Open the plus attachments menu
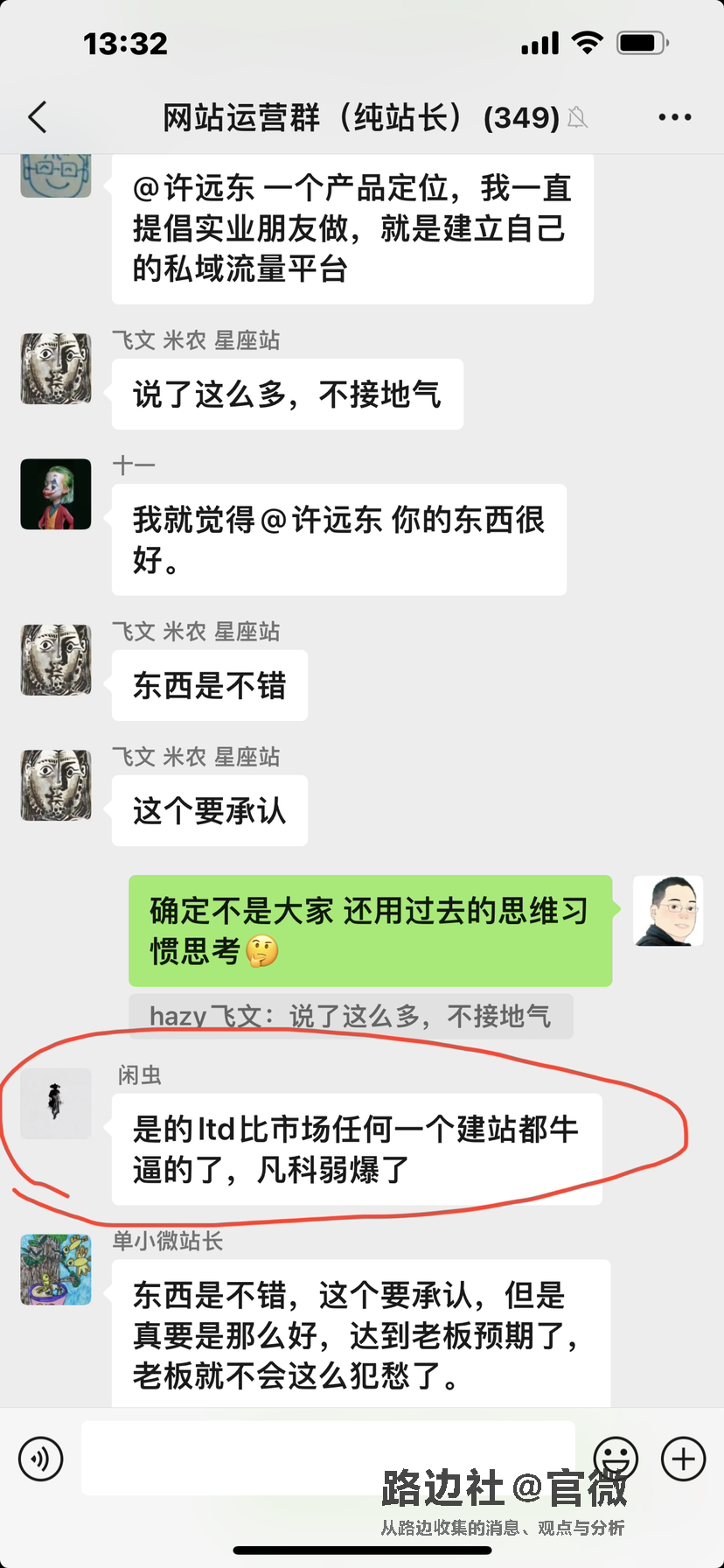 (683, 1459)
